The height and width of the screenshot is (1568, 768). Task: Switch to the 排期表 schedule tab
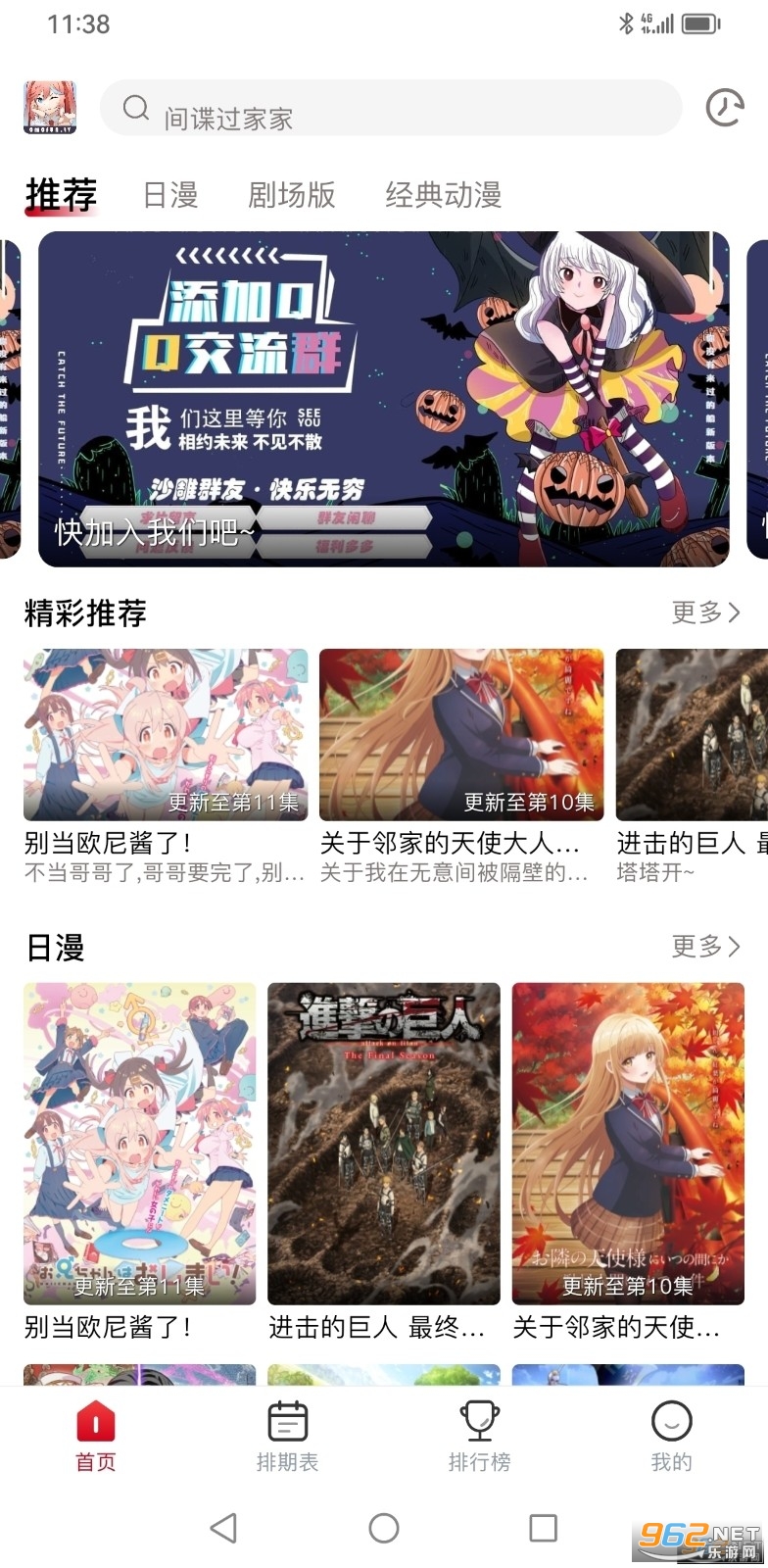[288, 1437]
